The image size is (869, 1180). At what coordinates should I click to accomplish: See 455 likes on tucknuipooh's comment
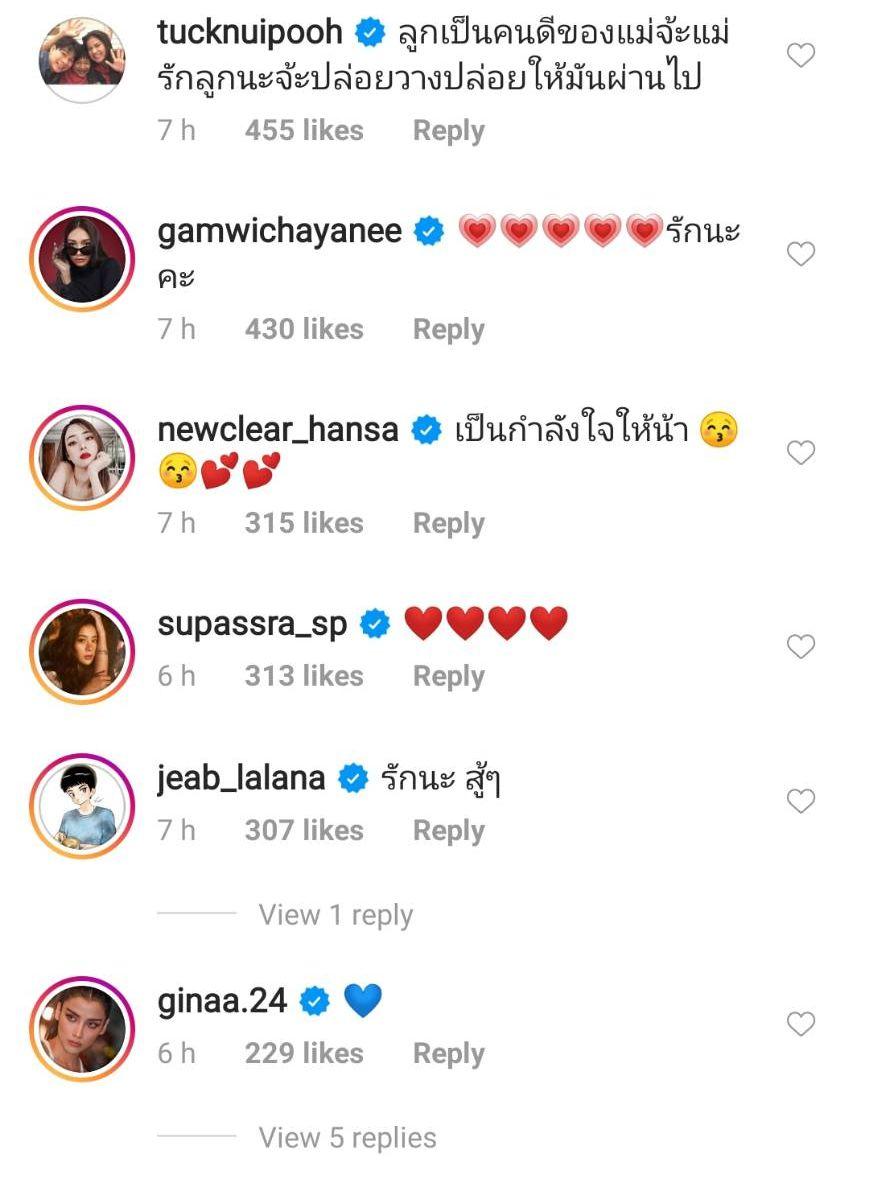pos(304,131)
